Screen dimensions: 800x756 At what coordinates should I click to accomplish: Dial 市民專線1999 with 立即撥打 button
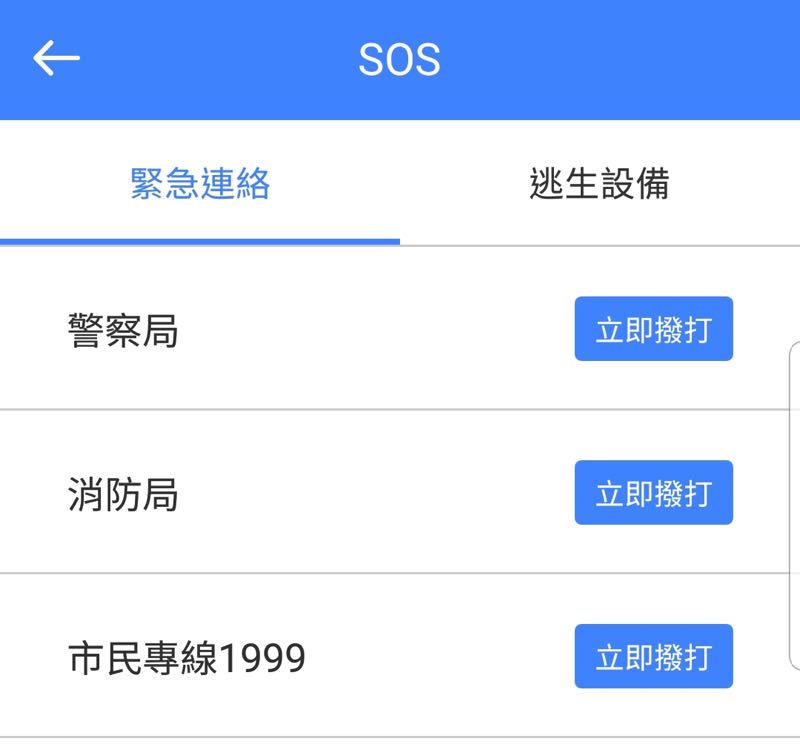point(653,657)
